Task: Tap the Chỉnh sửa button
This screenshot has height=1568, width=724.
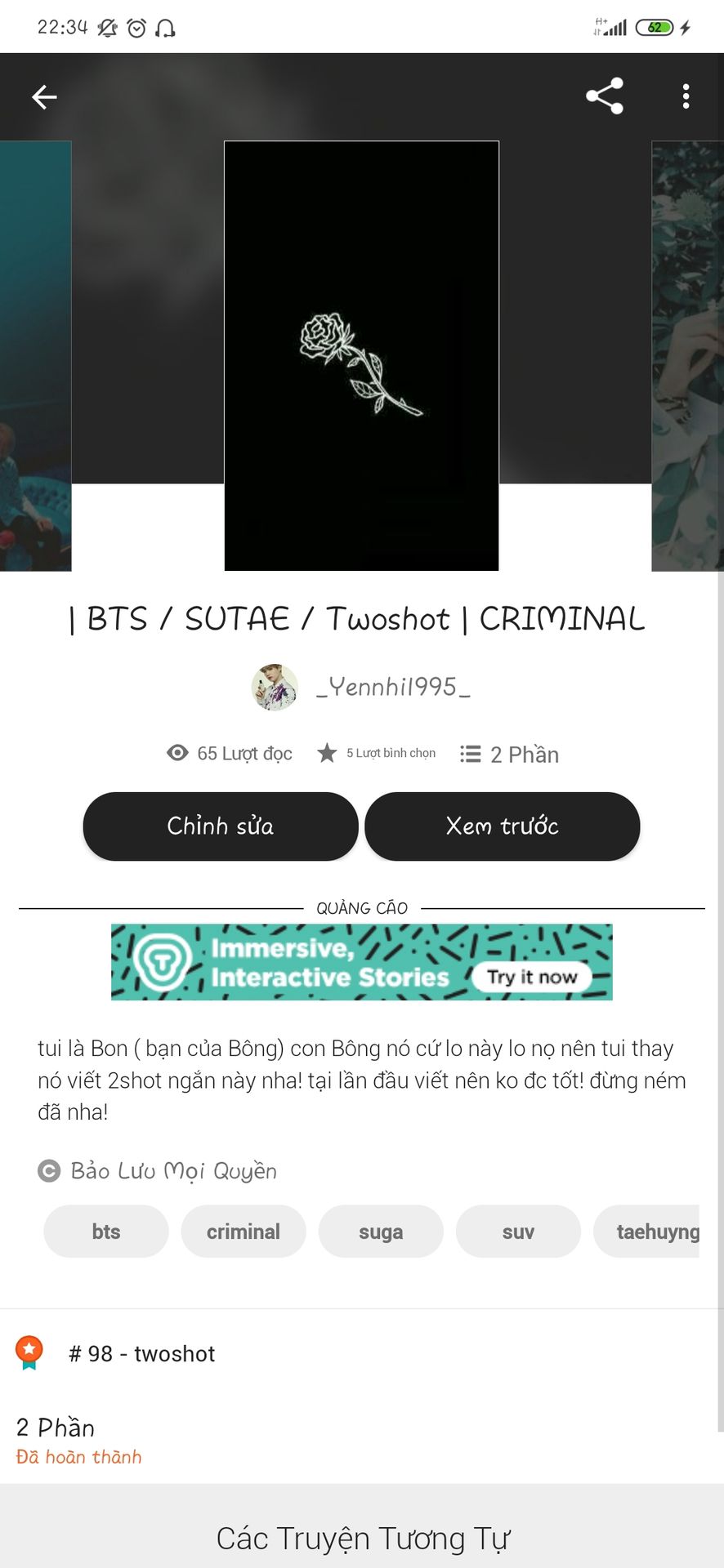Action: pos(221,826)
